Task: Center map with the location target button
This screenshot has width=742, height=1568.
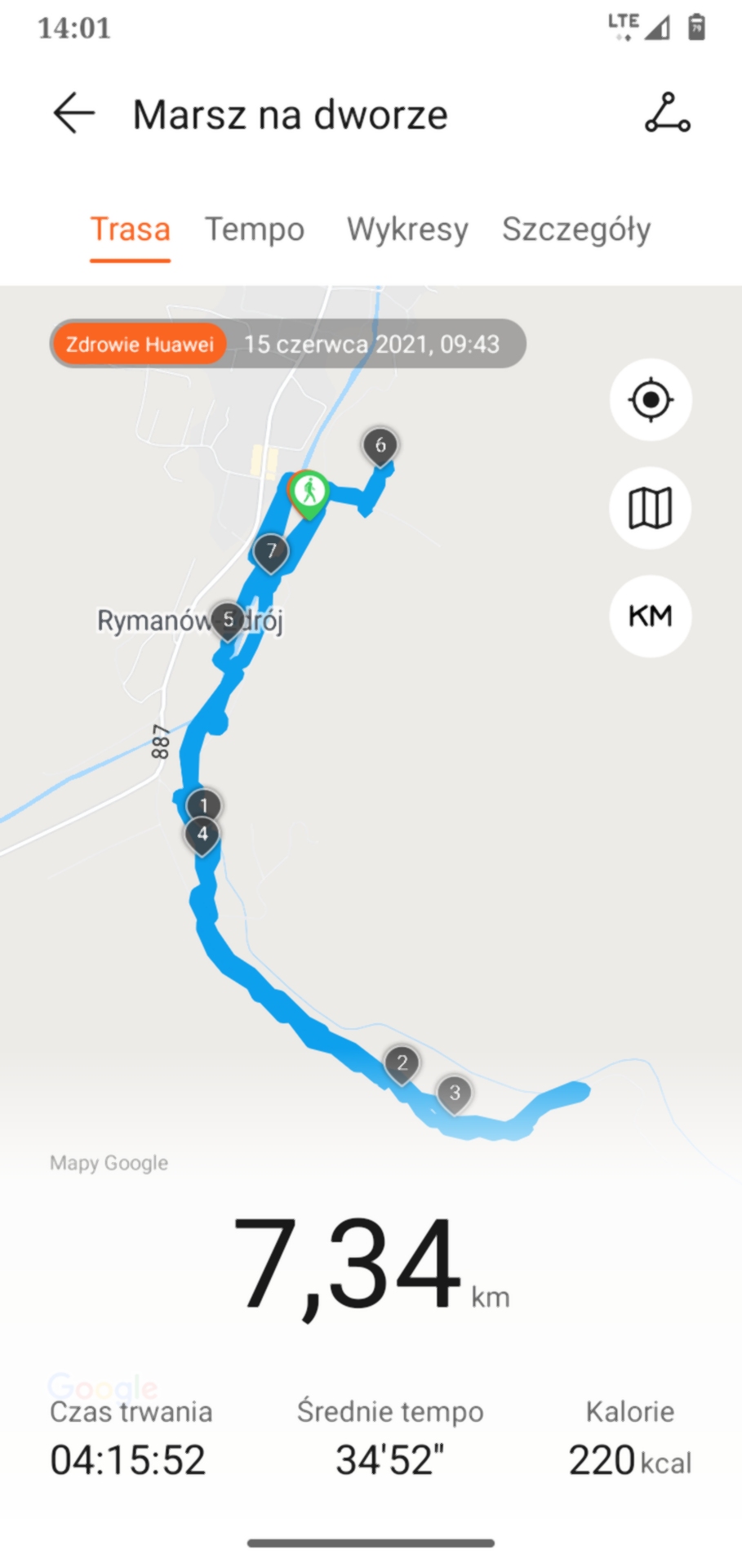Action: (651, 400)
